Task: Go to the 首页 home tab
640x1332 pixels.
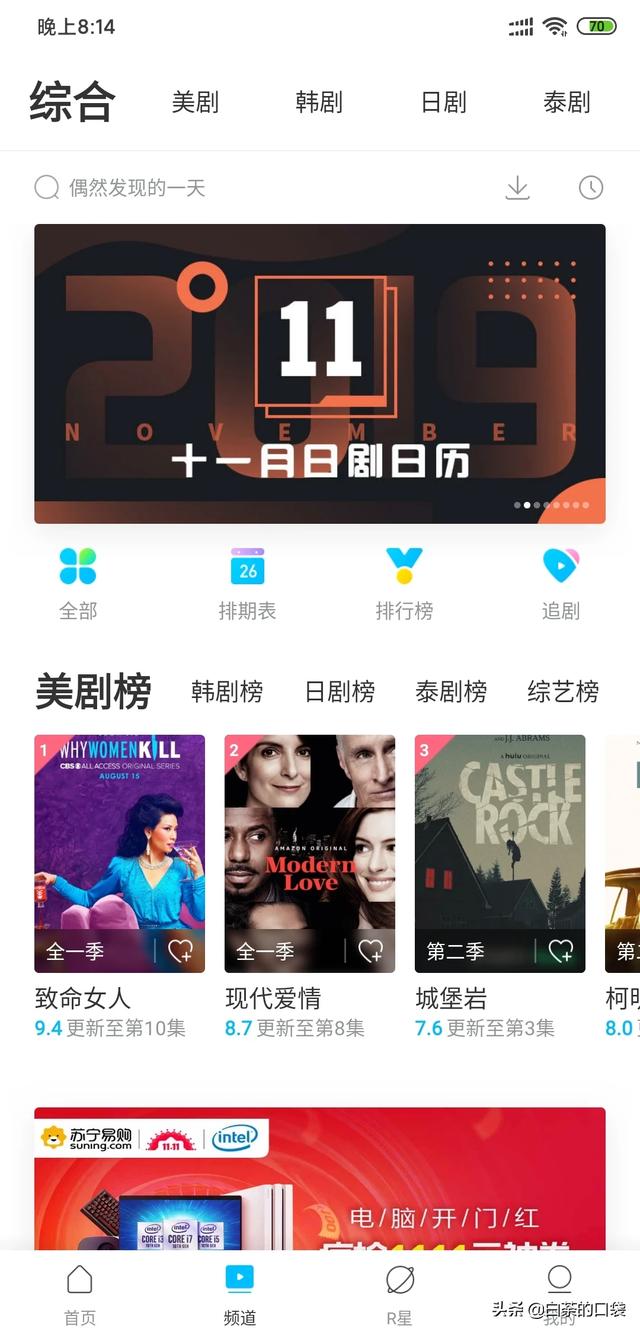Action: pyautogui.click(x=79, y=1294)
